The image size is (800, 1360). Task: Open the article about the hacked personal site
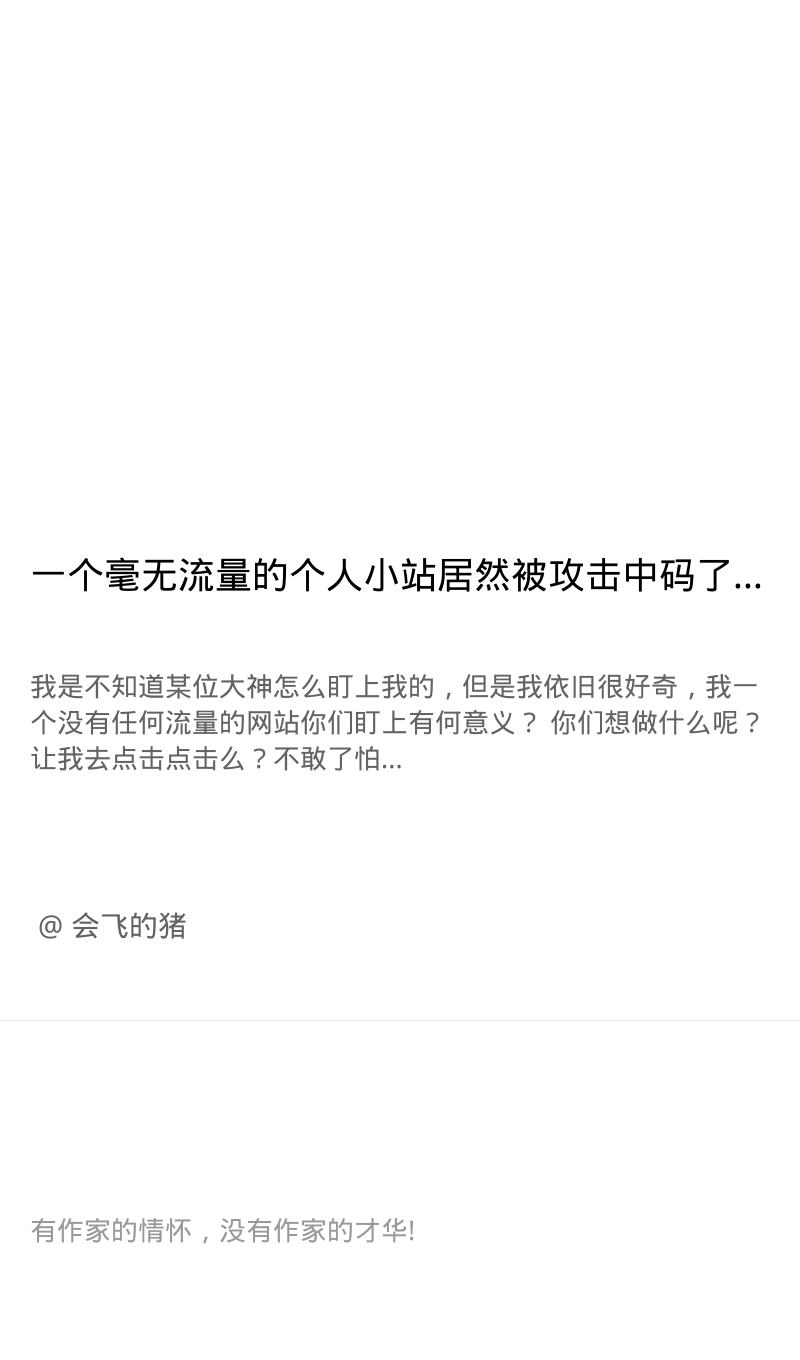(x=397, y=576)
